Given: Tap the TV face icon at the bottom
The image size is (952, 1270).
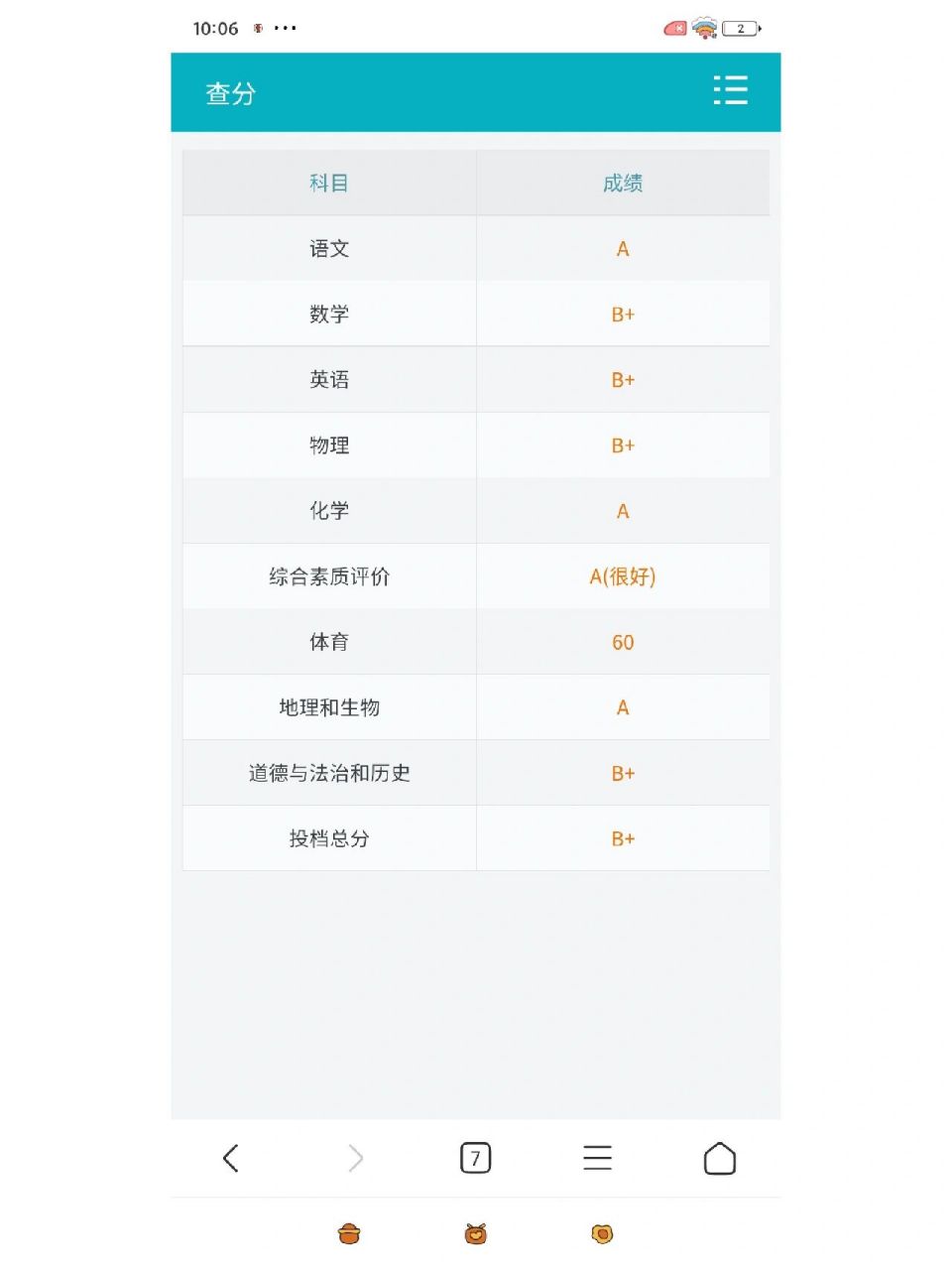Looking at the screenshot, I should pyautogui.click(x=475, y=1233).
